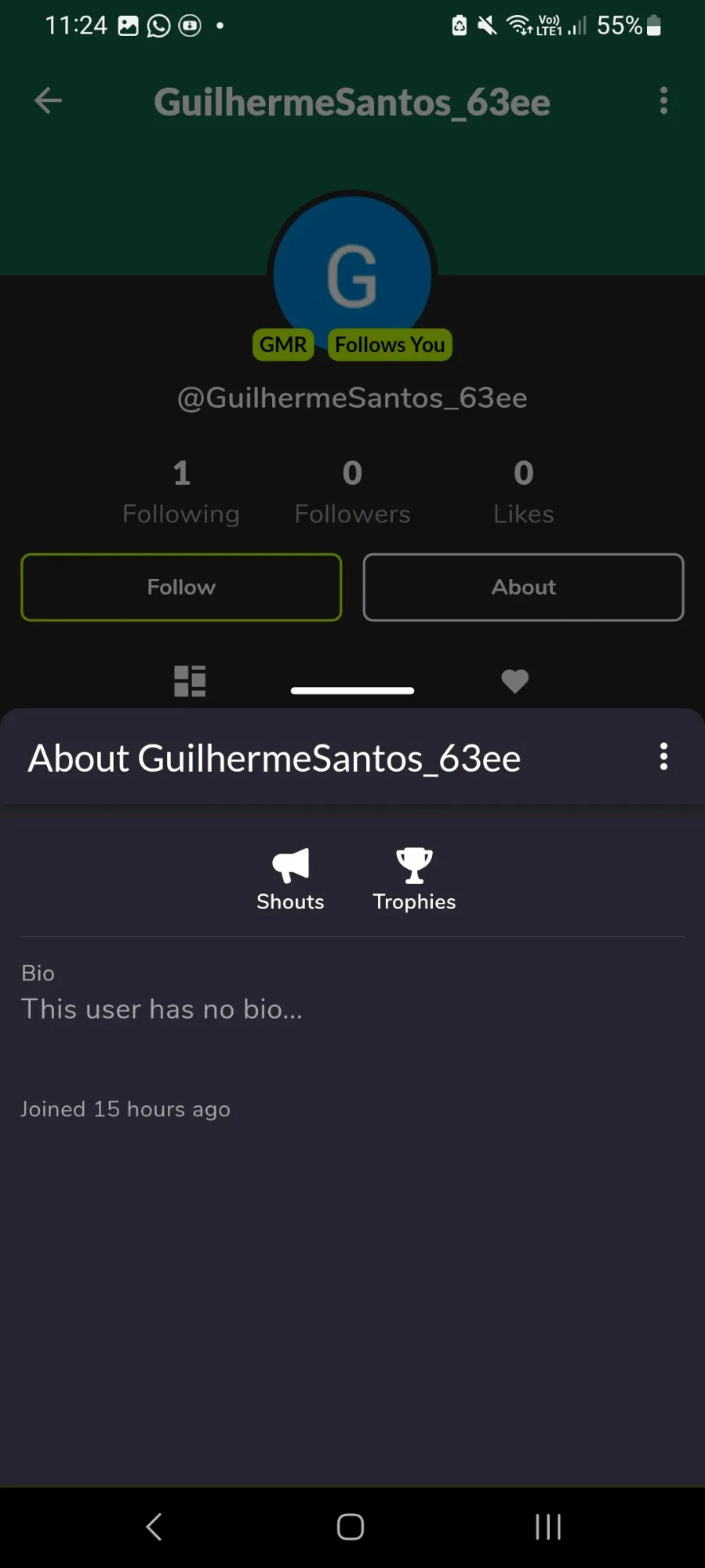This screenshot has width=705, height=1568.
Task: Open the About sheet's three-dot menu
Action: point(663,757)
